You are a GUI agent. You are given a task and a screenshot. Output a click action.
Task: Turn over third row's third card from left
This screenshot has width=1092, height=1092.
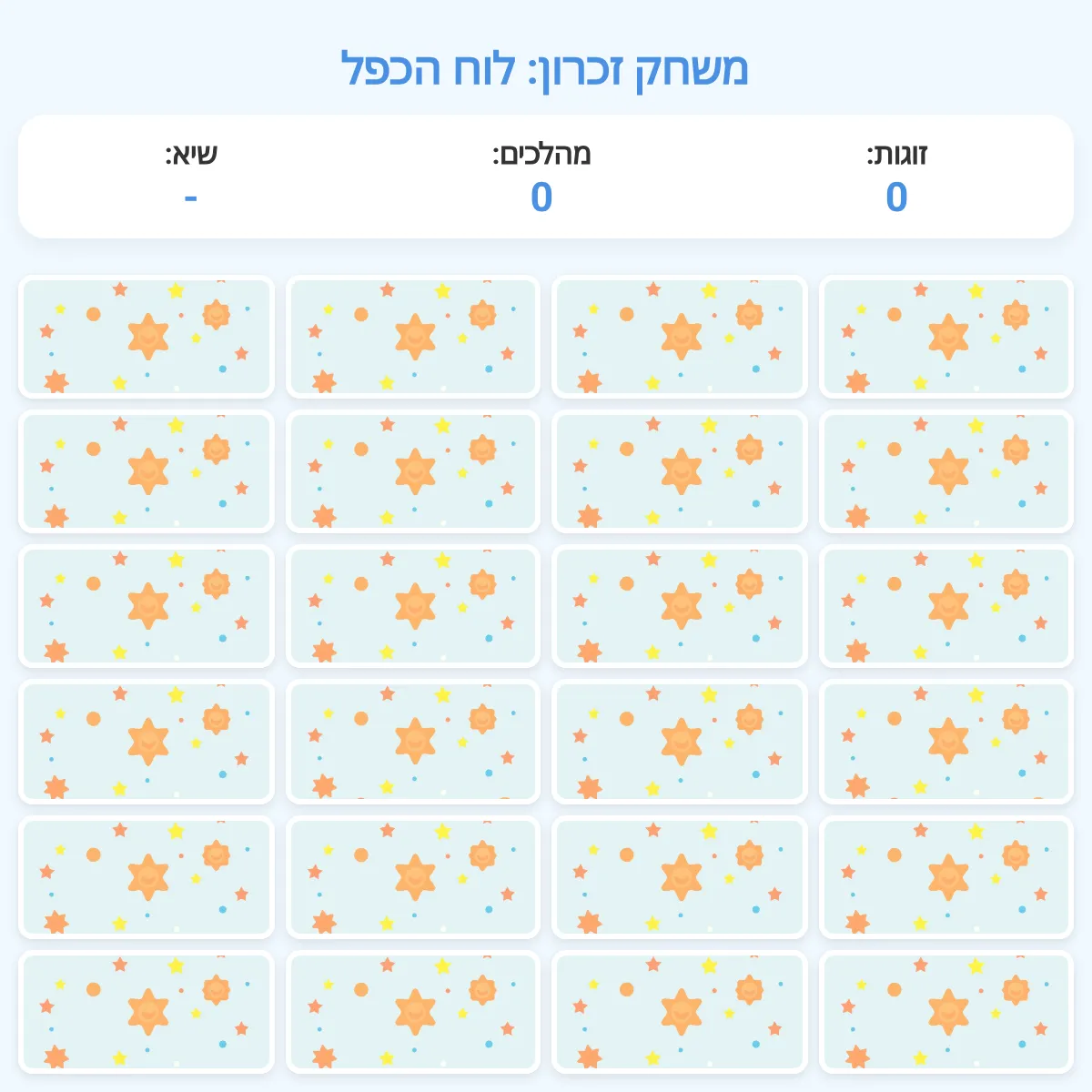pyautogui.click(x=680, y=606)
